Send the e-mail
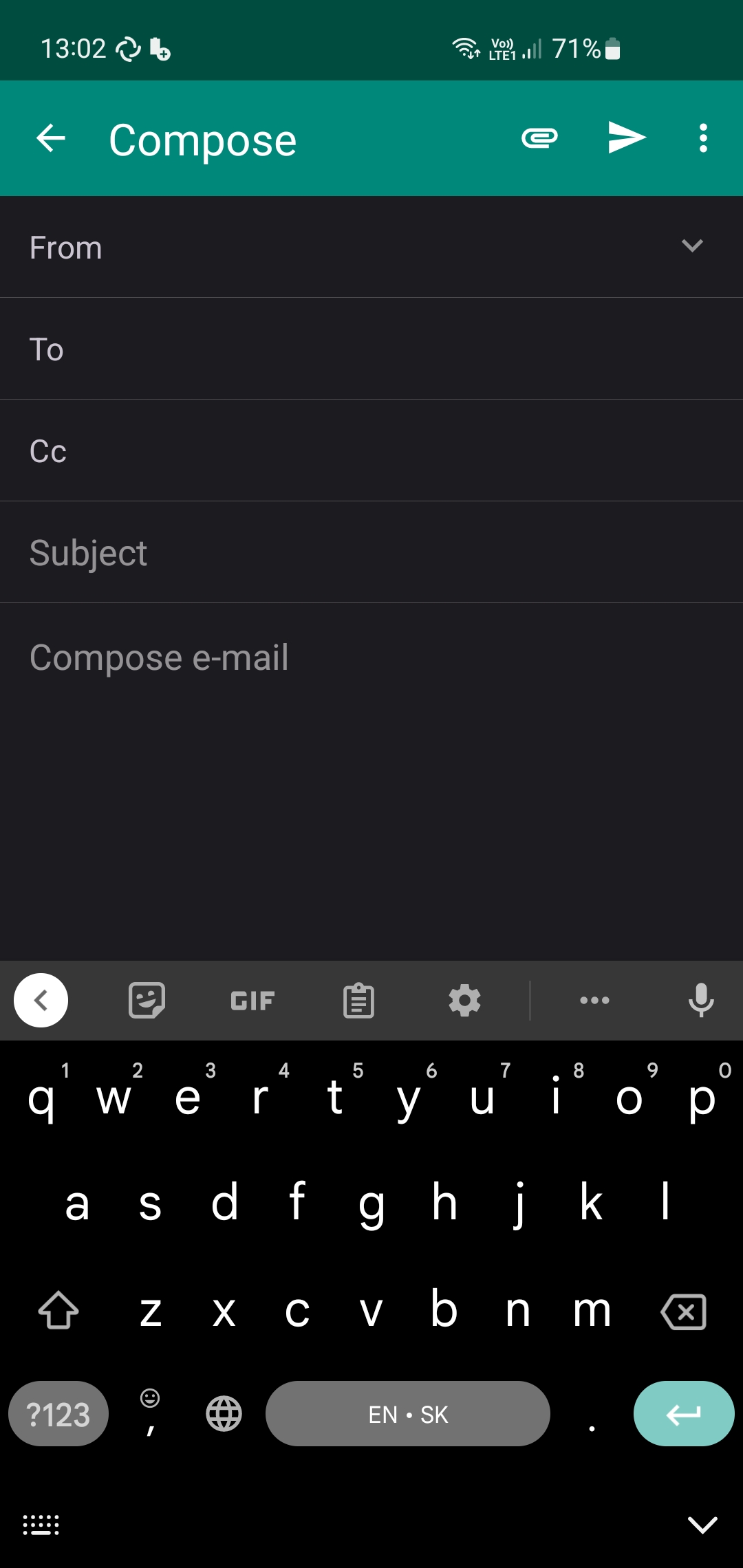 (626, 138)
